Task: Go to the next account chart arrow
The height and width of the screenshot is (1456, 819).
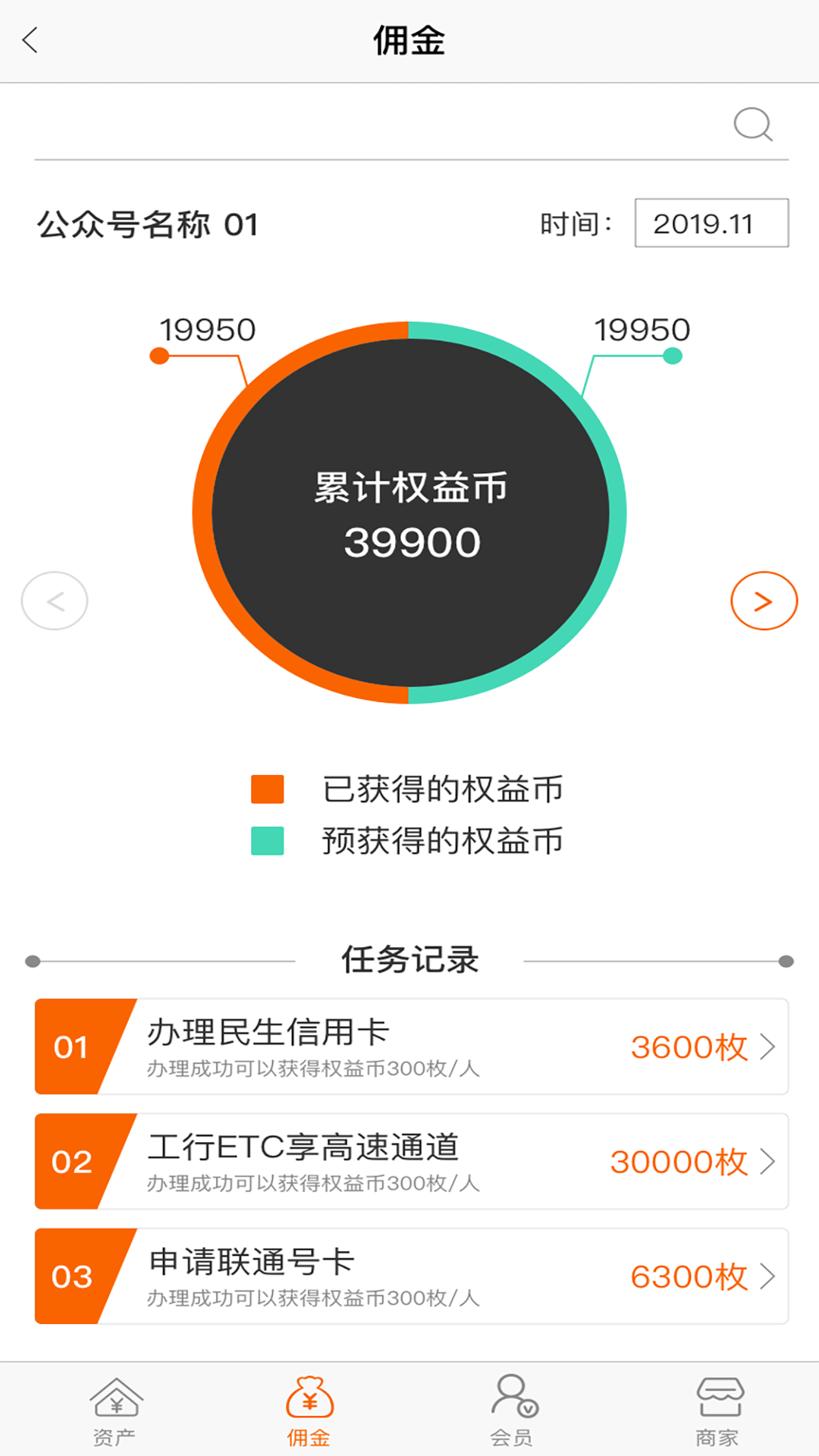Action: point(763,601)
